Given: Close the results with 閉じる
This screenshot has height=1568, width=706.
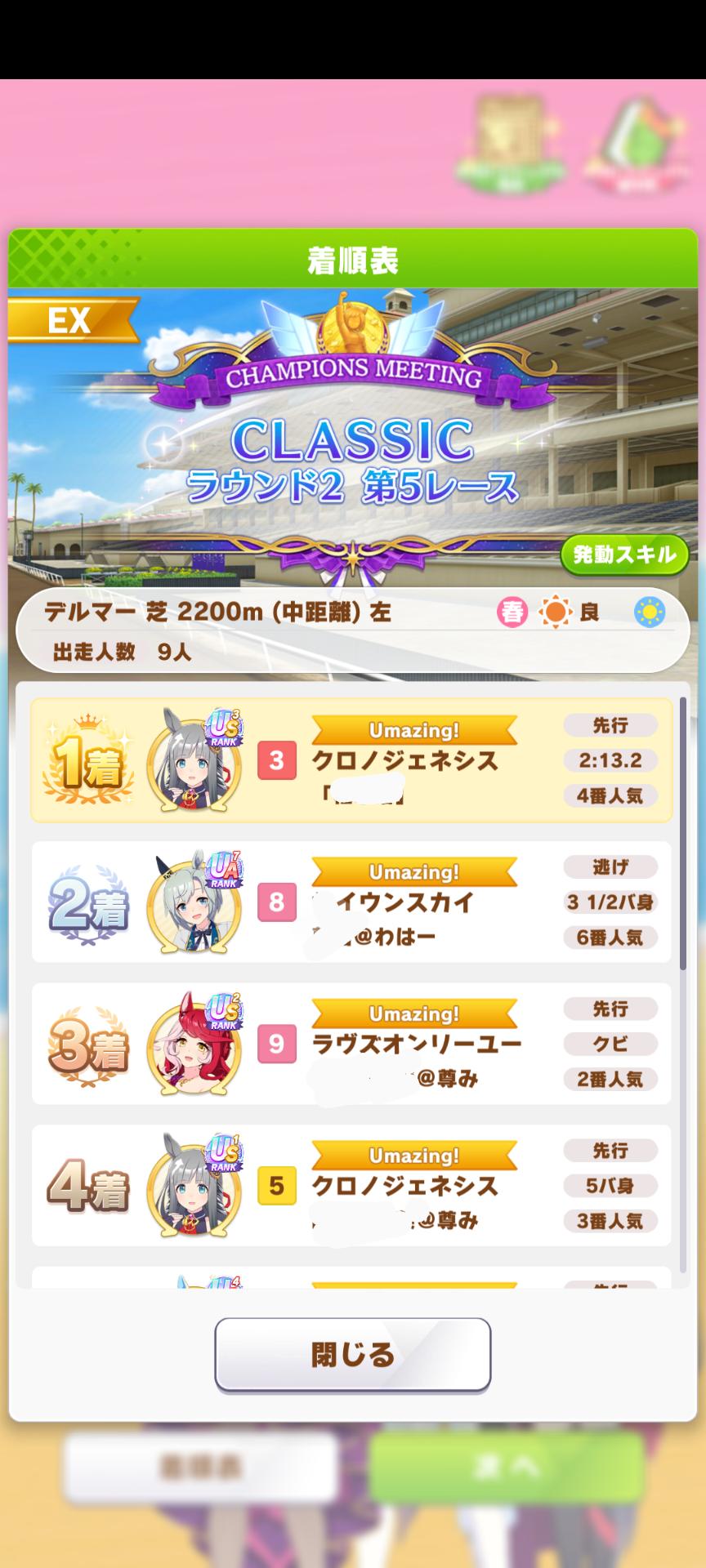Looking at the screenshot, I should point(352,1354).
